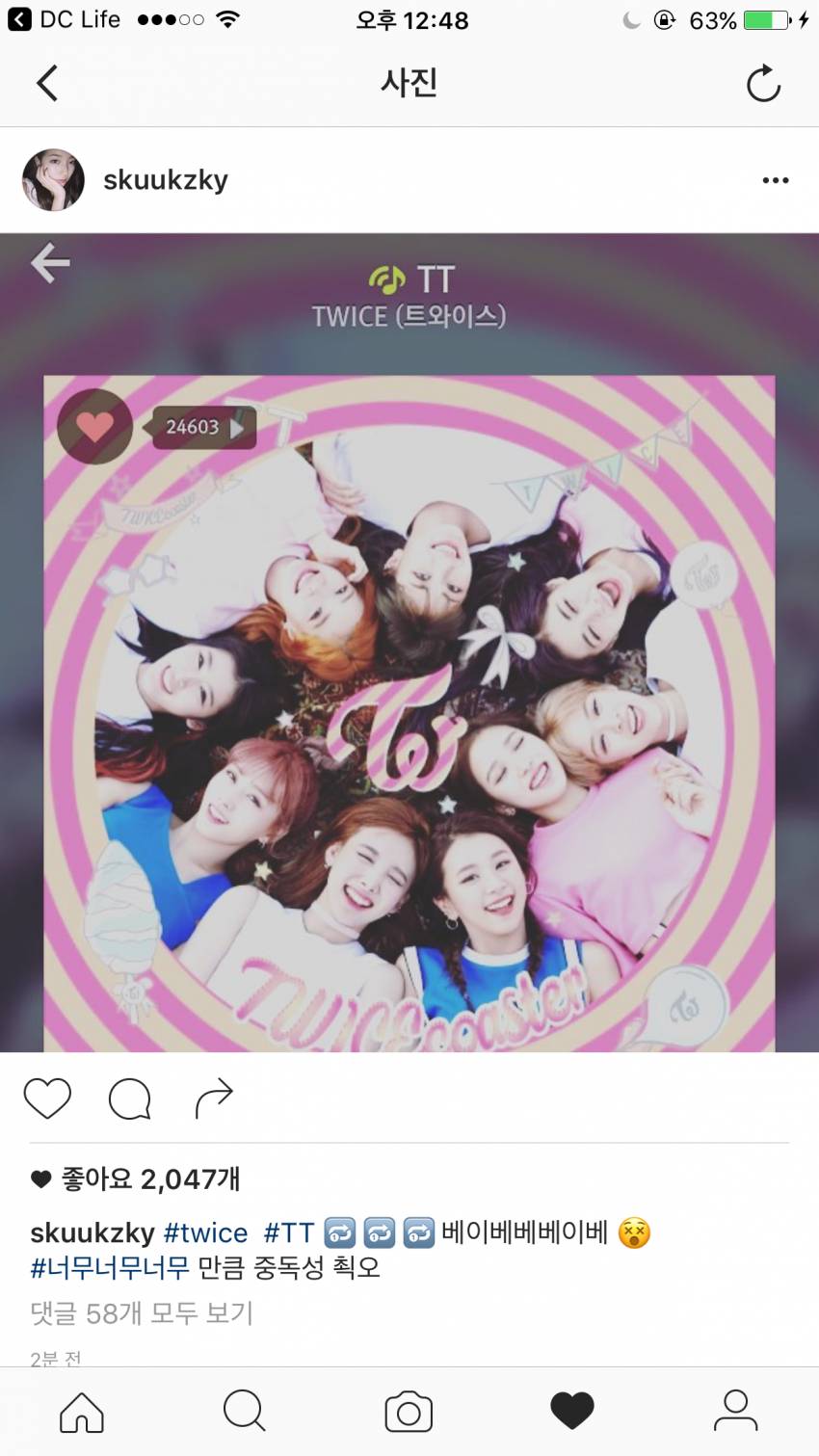Open the #TT hashtag

289,1232
